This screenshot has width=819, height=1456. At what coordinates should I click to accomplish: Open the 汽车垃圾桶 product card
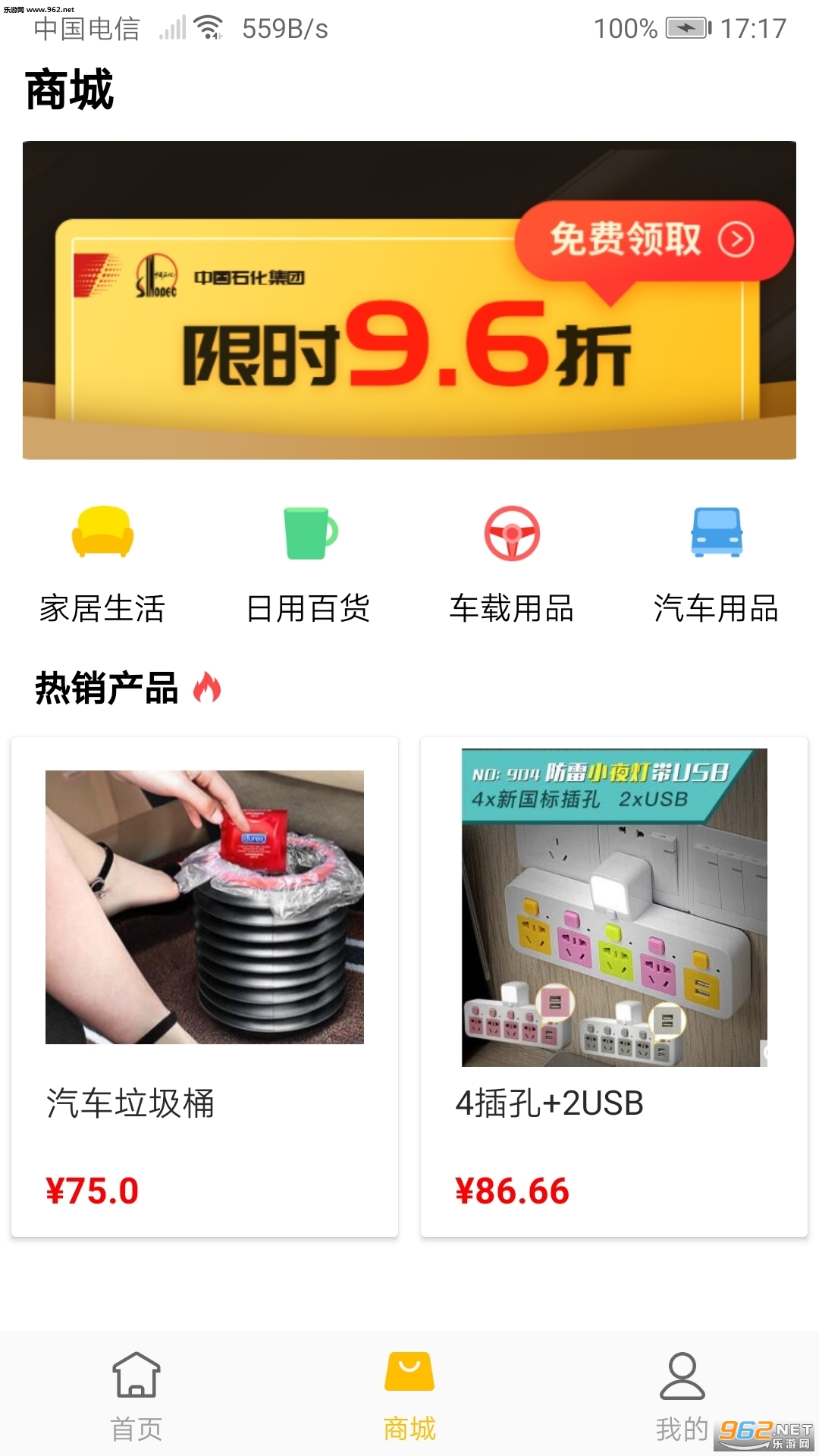point(205,986)
